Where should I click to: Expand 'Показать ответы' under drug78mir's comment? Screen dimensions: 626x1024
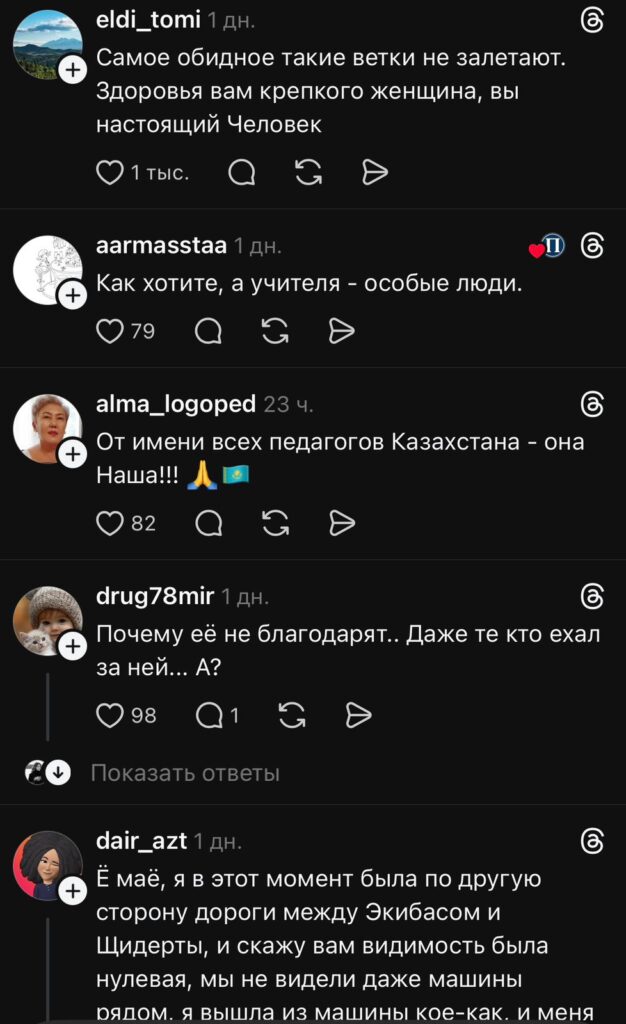[x=185, y=773]
